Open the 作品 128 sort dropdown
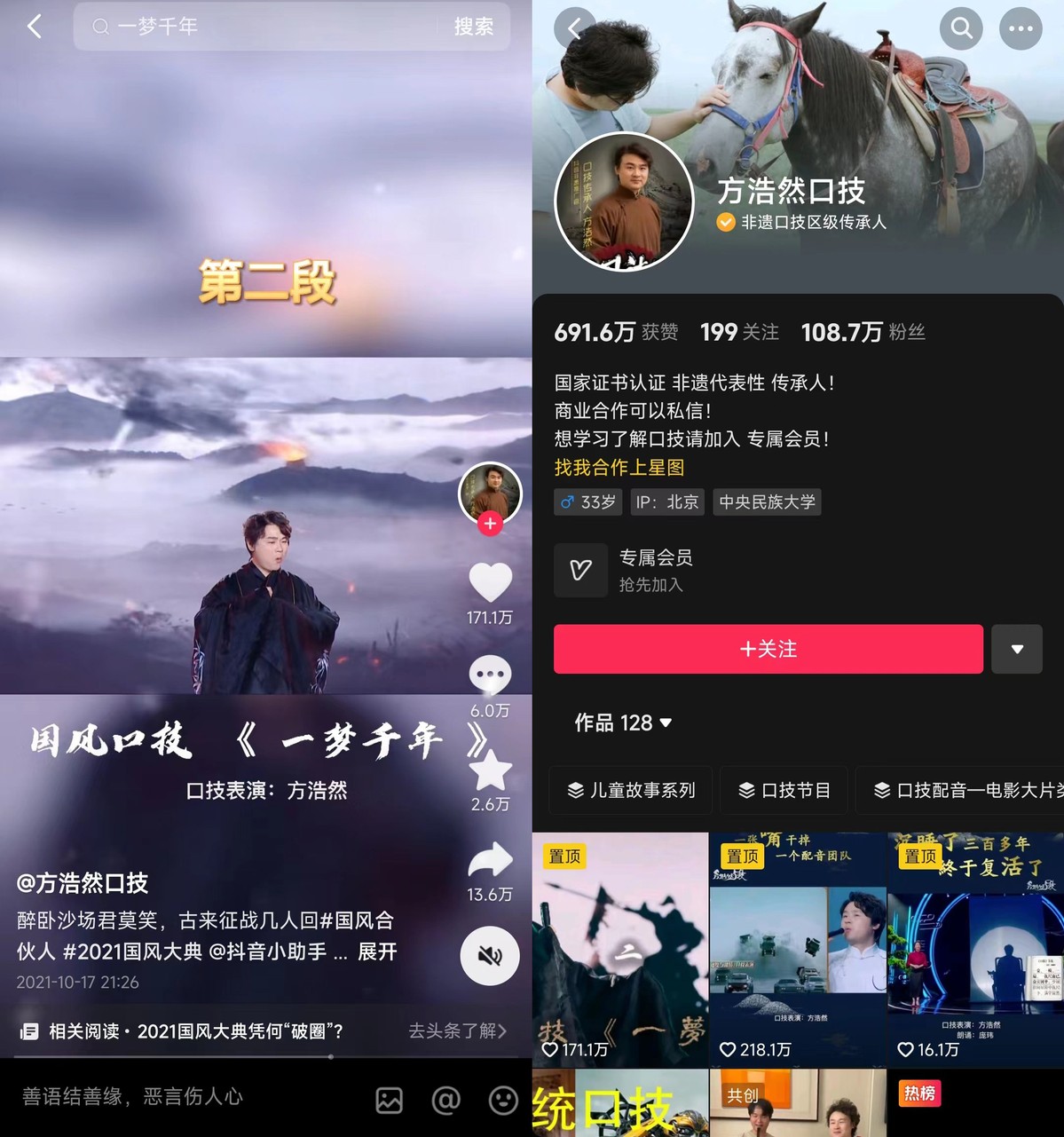1064x1137 pixels. (623, 722)
